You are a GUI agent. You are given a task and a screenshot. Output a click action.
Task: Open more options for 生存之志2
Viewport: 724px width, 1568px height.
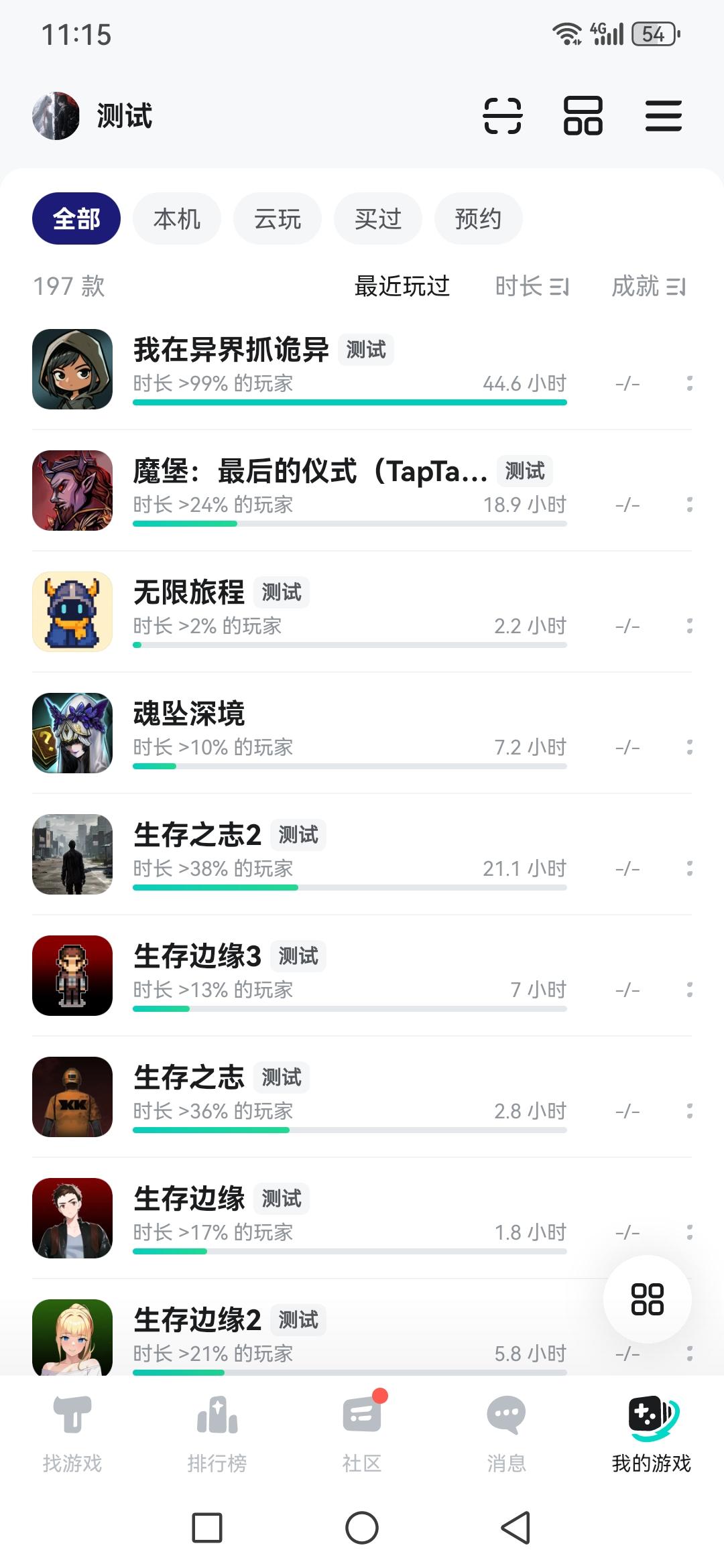(689, 868)
